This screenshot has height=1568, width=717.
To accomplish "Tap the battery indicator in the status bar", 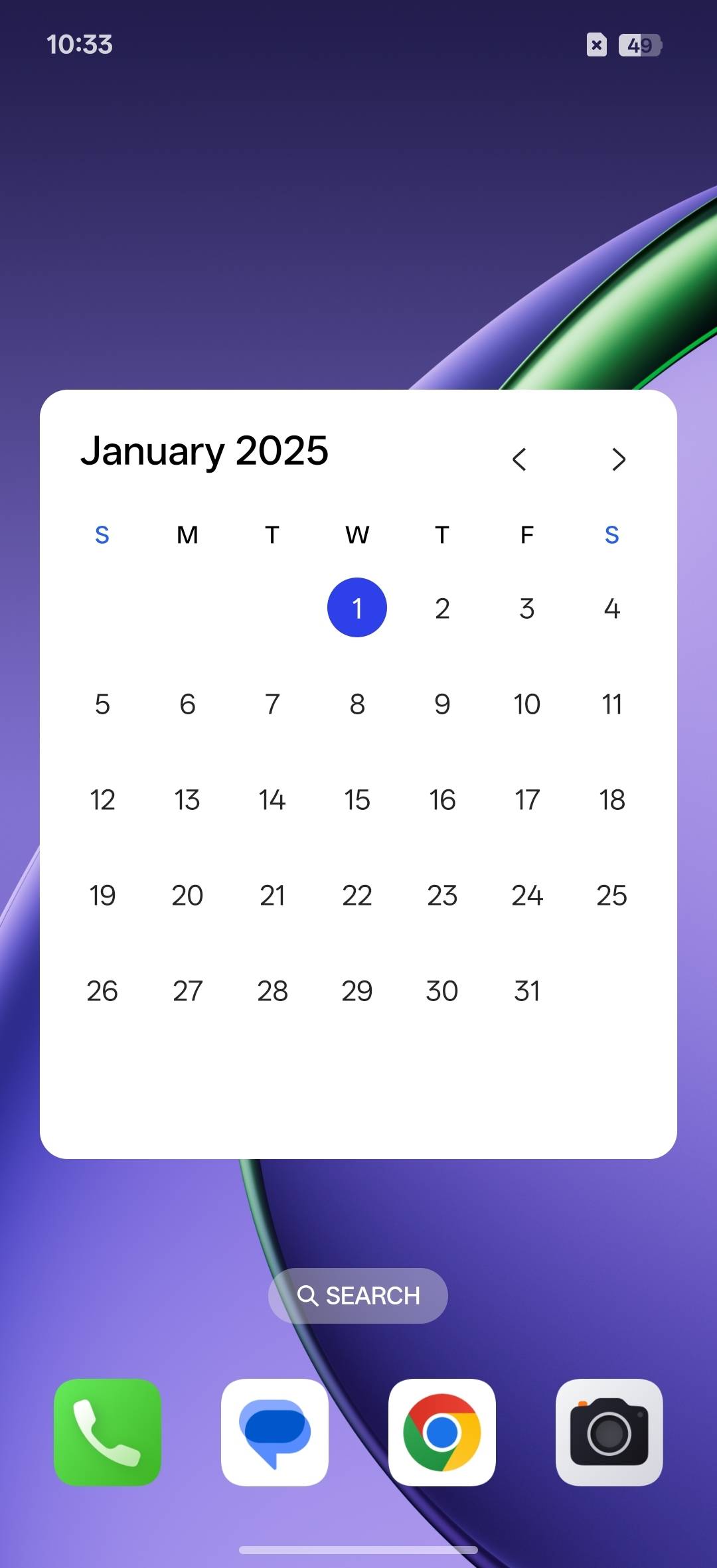I will tap(639, 44).
